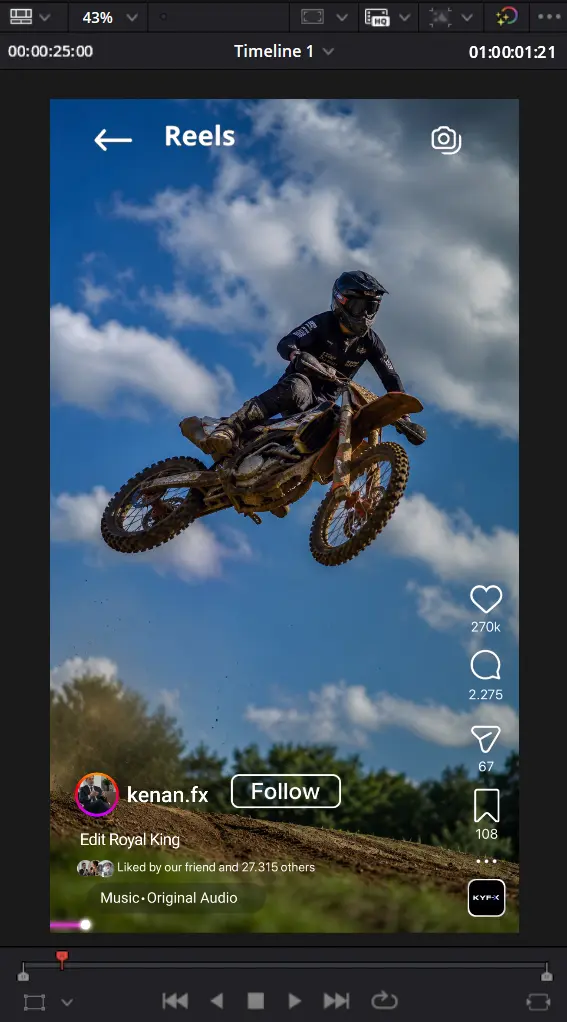567x1022 pixels.
Task: Open the HQ playback quality options
Action: click(x=377, y=18)
